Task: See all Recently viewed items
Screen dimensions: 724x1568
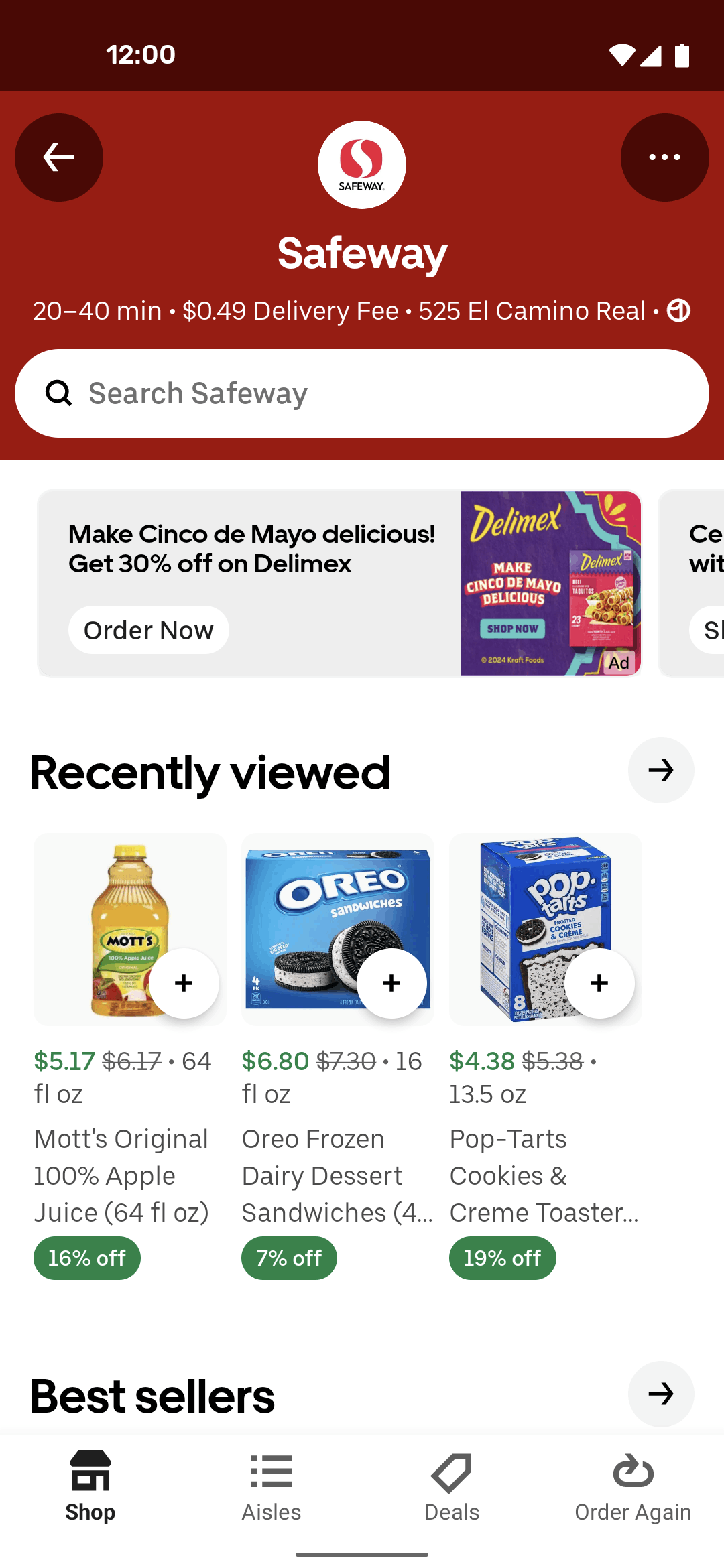Action: pos(661,770)
